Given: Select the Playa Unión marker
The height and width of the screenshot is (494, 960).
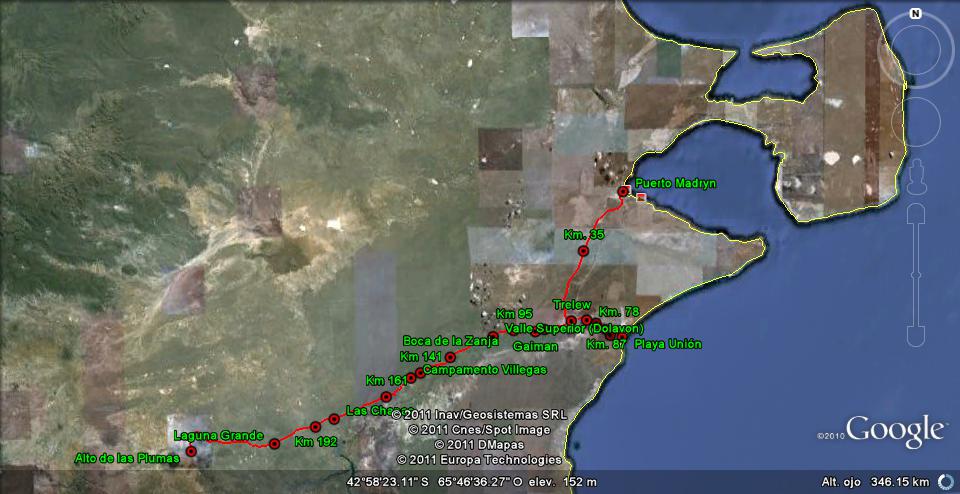Looking at the screenshot, I should (622, 336).
